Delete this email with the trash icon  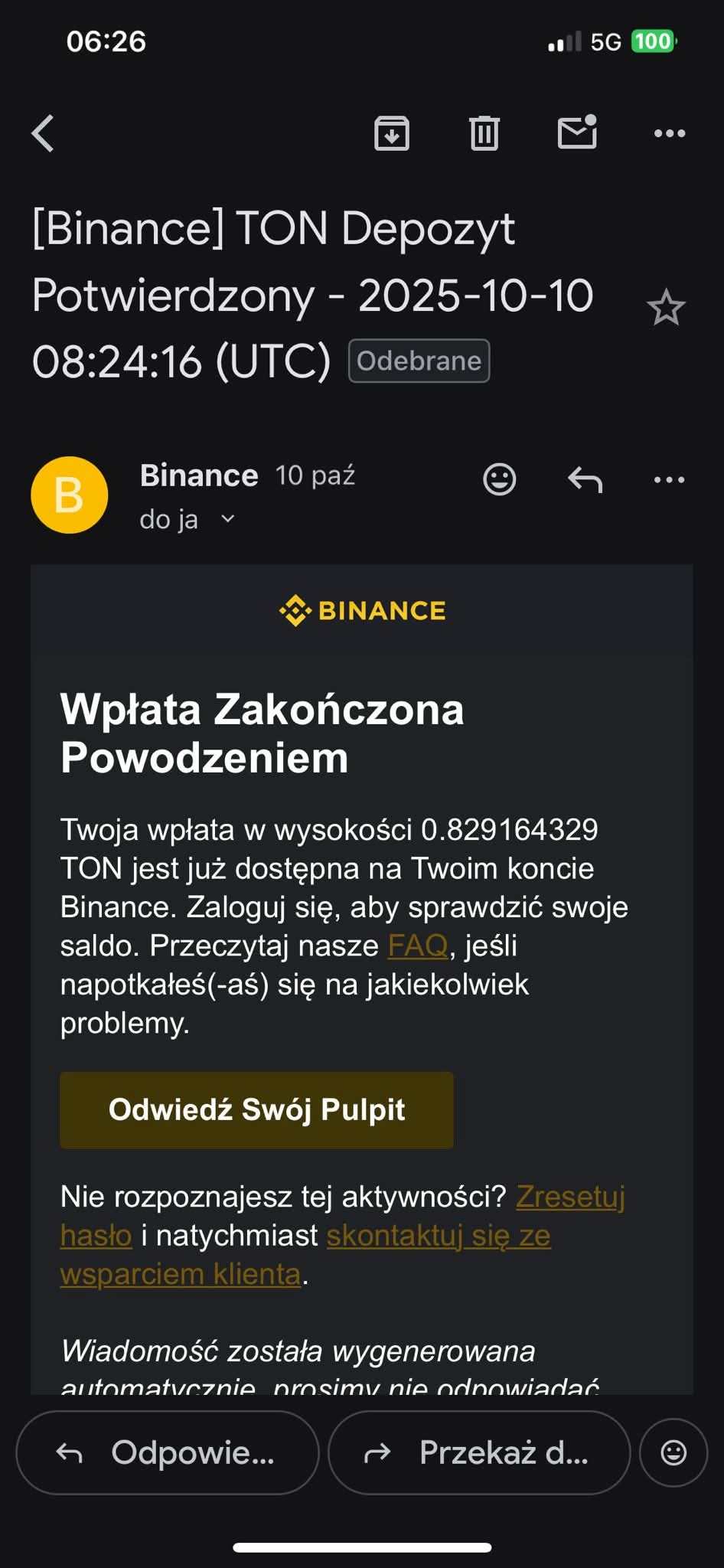point(484,133)
